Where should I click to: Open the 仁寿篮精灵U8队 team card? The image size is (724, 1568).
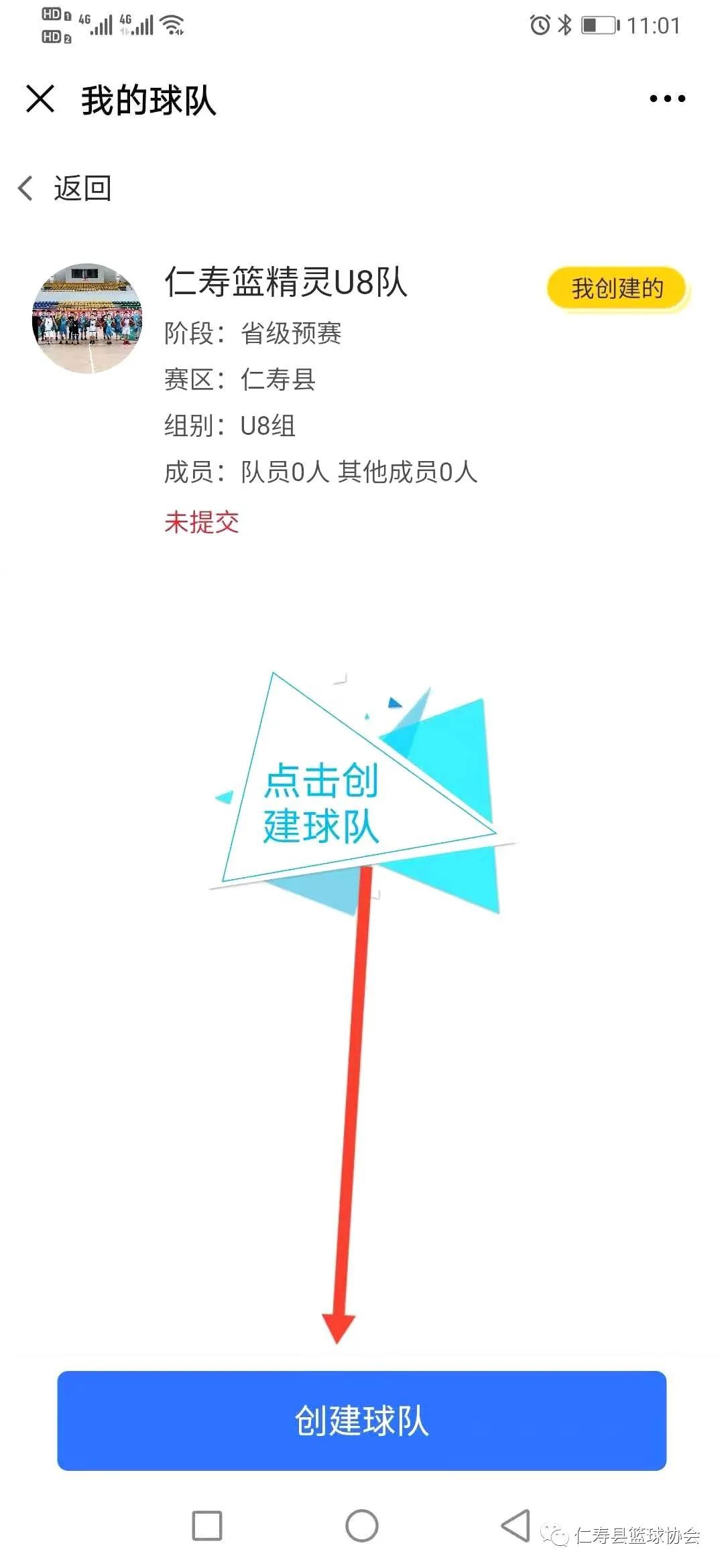(286, 281)
